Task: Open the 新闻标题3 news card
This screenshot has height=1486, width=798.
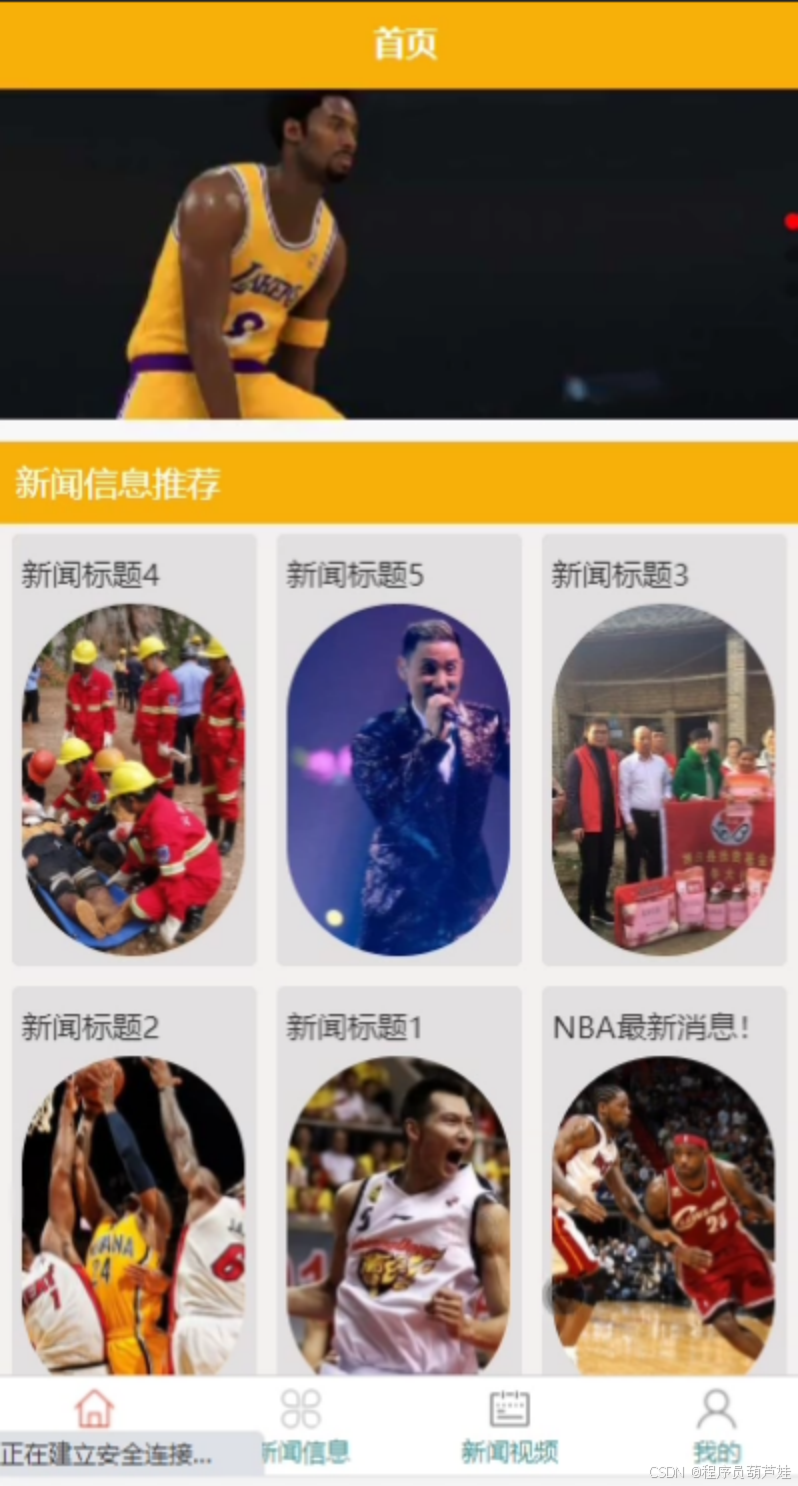Action: click(664, 749)
